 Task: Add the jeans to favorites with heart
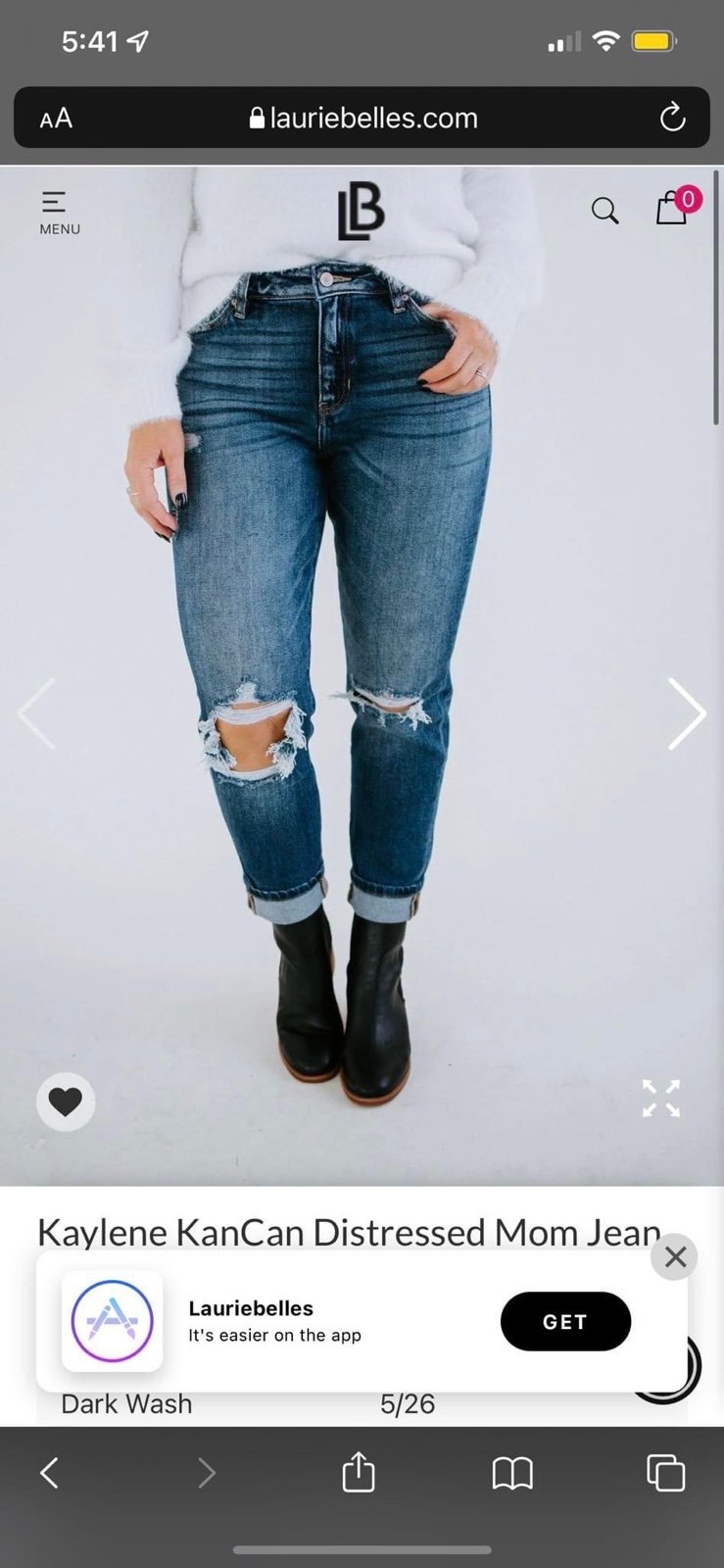tap(66, 1102)
